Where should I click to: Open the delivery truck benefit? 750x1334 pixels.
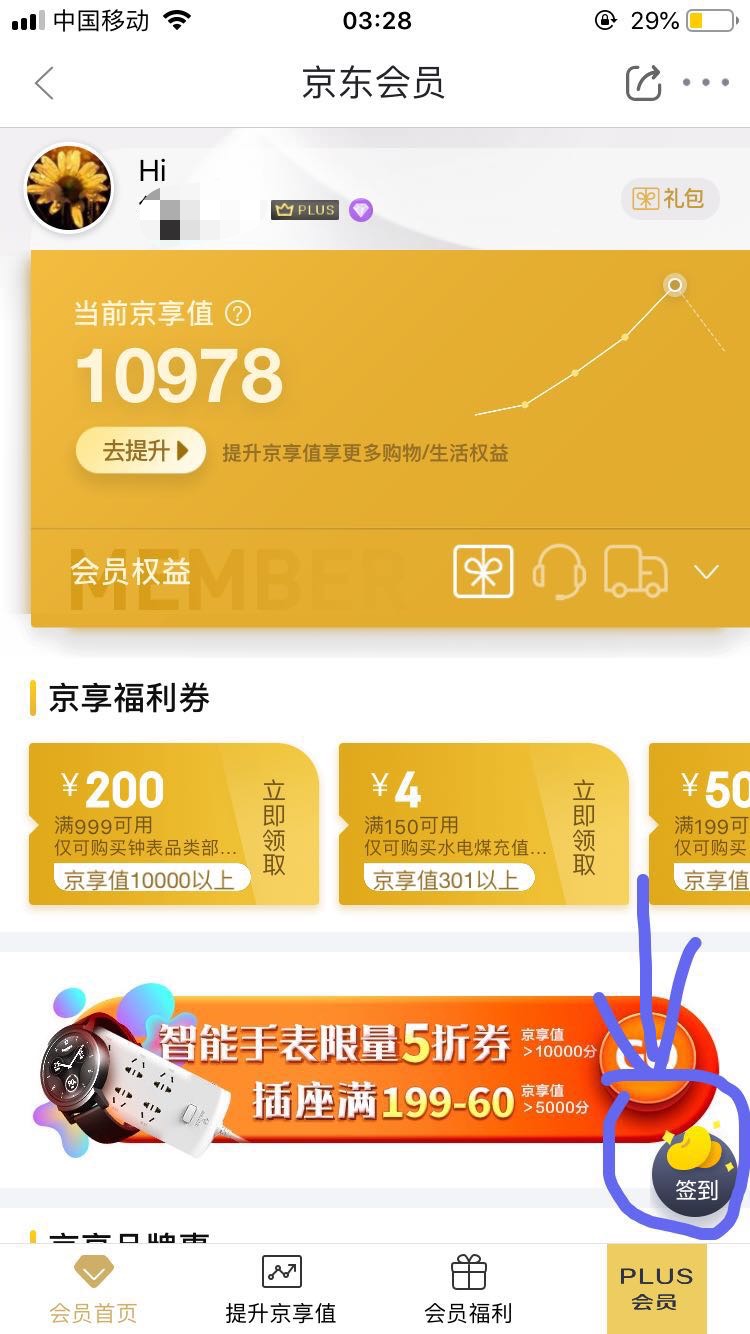[635, 573]
